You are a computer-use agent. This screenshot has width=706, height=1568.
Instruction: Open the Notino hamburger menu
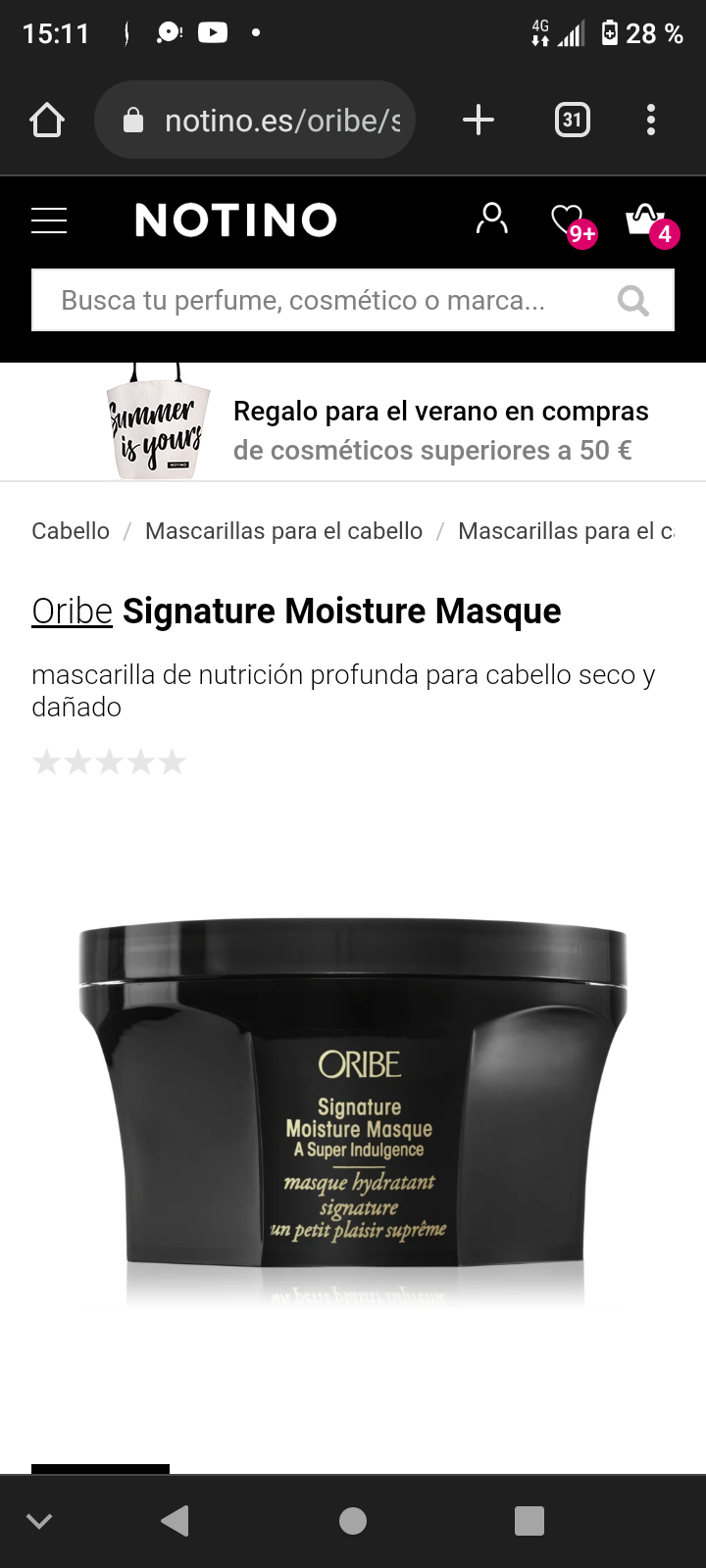[49, 220]
